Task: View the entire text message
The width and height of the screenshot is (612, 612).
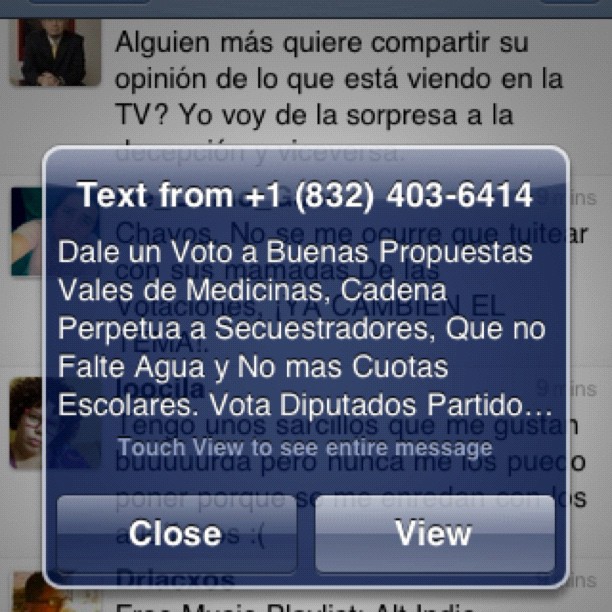Action: tap(433, 533)
